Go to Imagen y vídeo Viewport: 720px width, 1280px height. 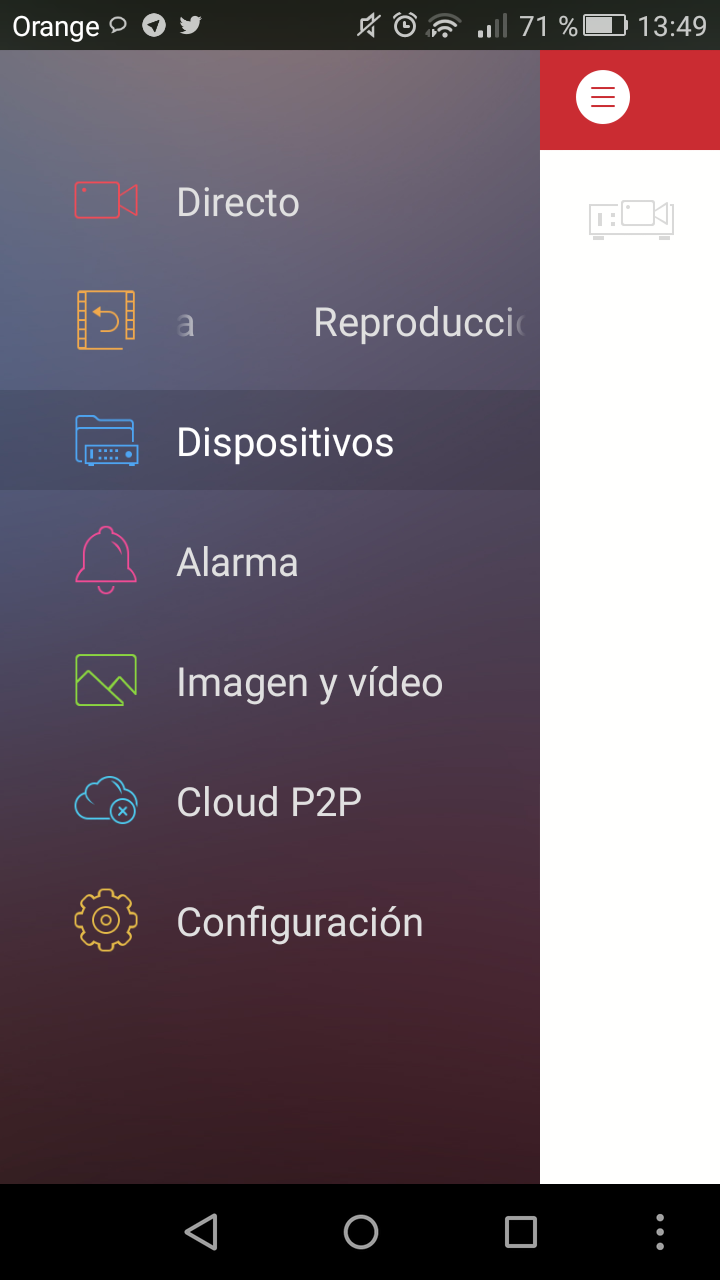click(x=309, y=682)
